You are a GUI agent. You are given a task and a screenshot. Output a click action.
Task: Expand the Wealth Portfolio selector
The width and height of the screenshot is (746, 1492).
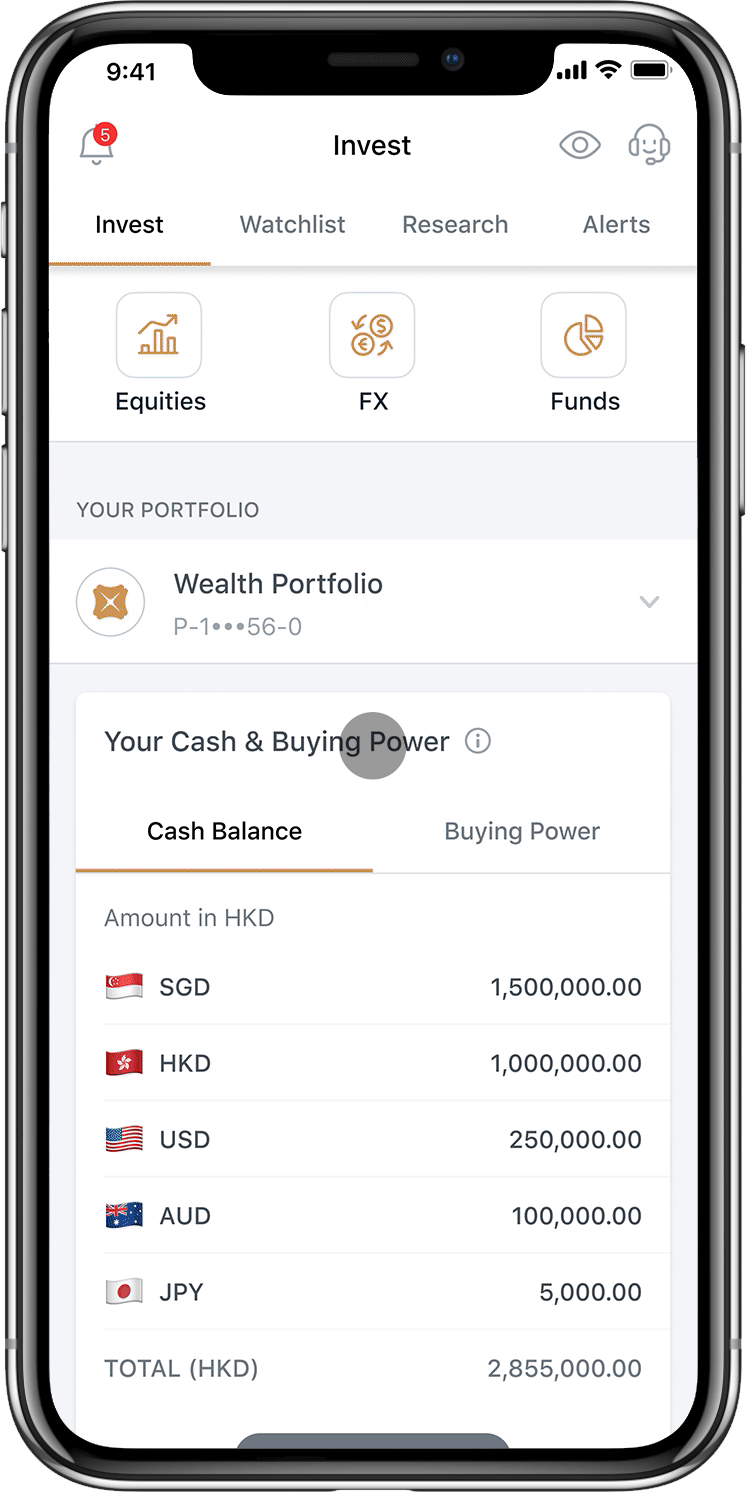pos(649,602)
